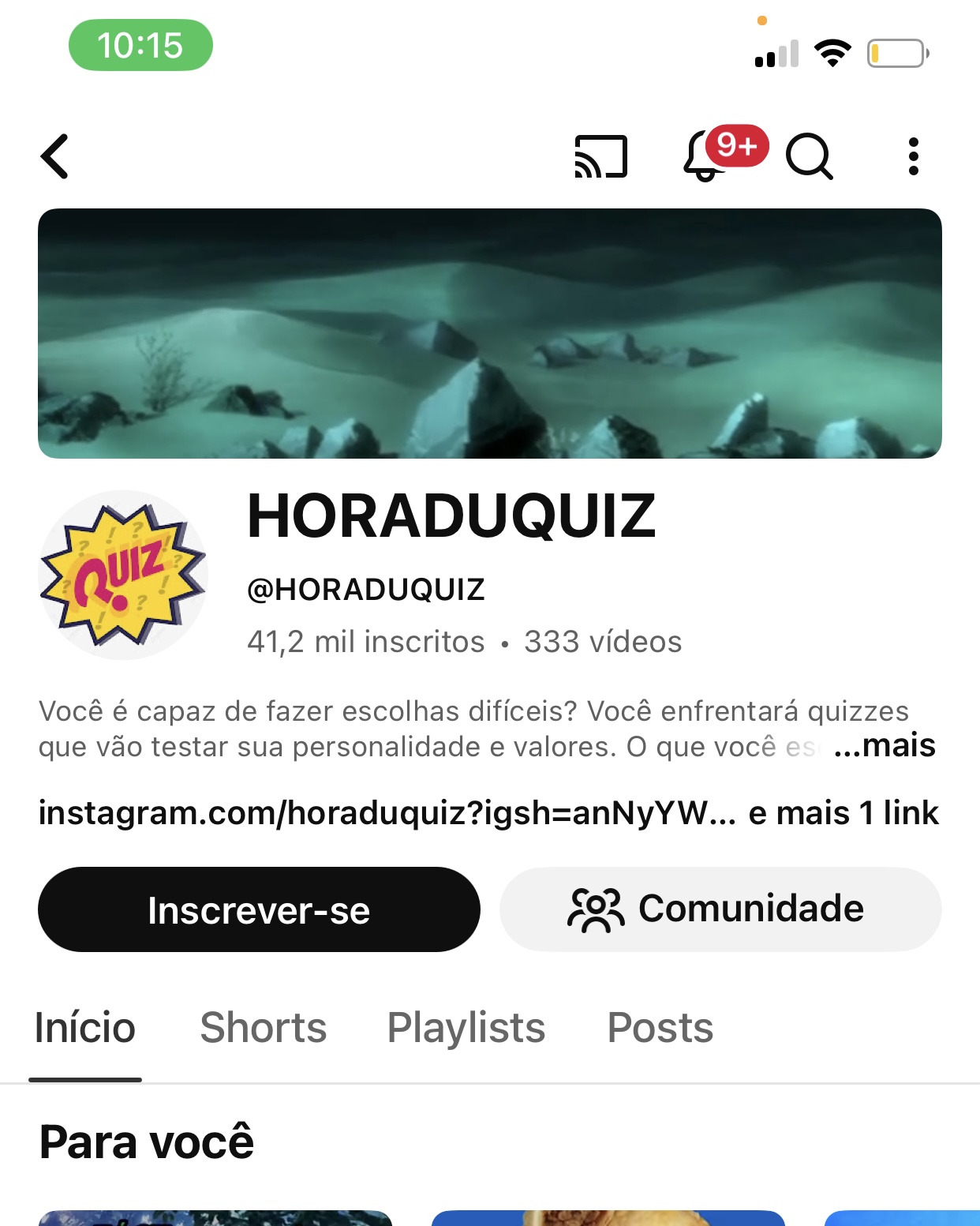The height and width of the screenshot is (1226, 980).
Task: Subscribe with the Inscrever-se button
Action: click(x=259, y=909)
